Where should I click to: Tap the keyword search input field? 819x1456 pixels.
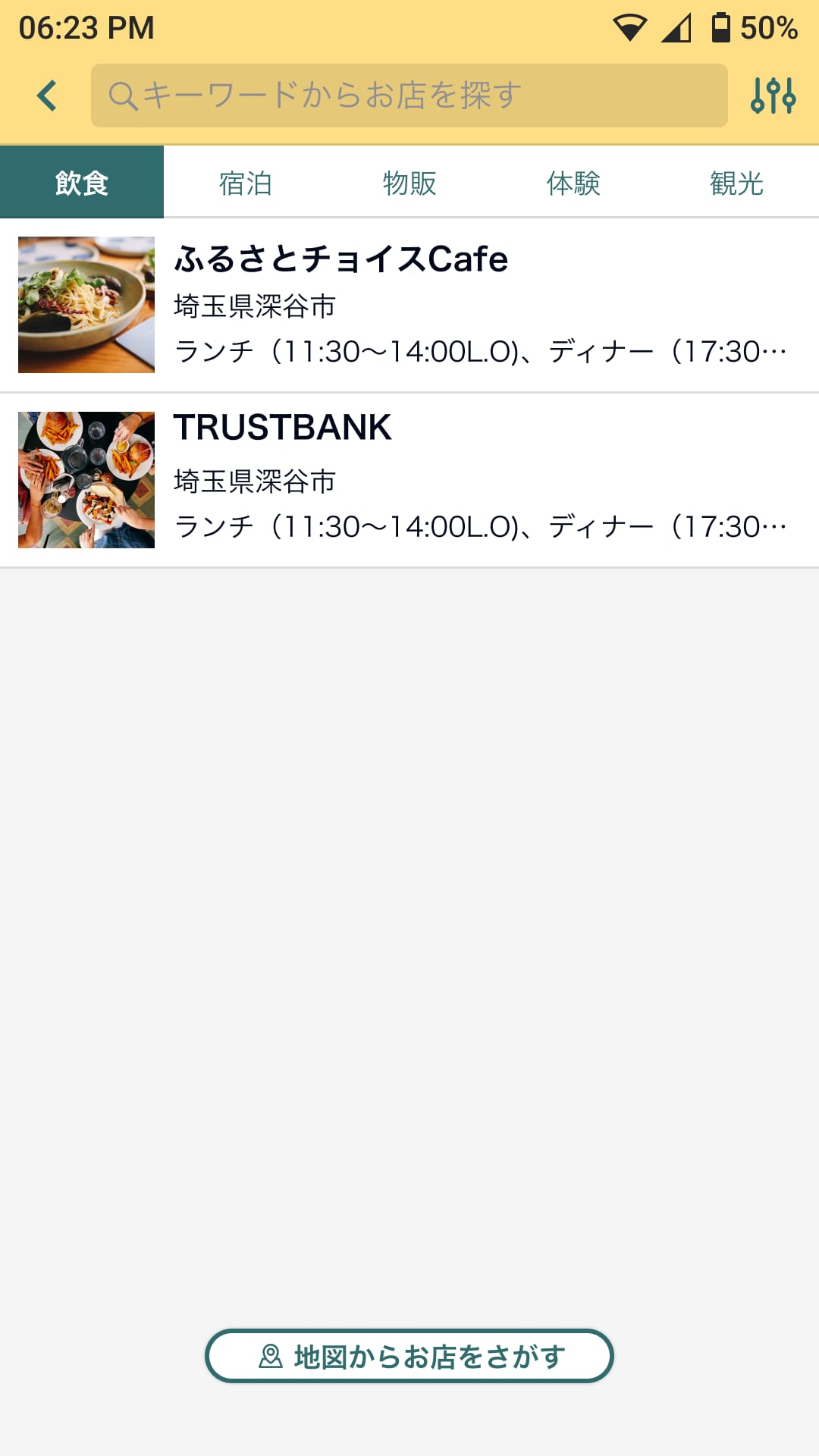pos(409,96)
